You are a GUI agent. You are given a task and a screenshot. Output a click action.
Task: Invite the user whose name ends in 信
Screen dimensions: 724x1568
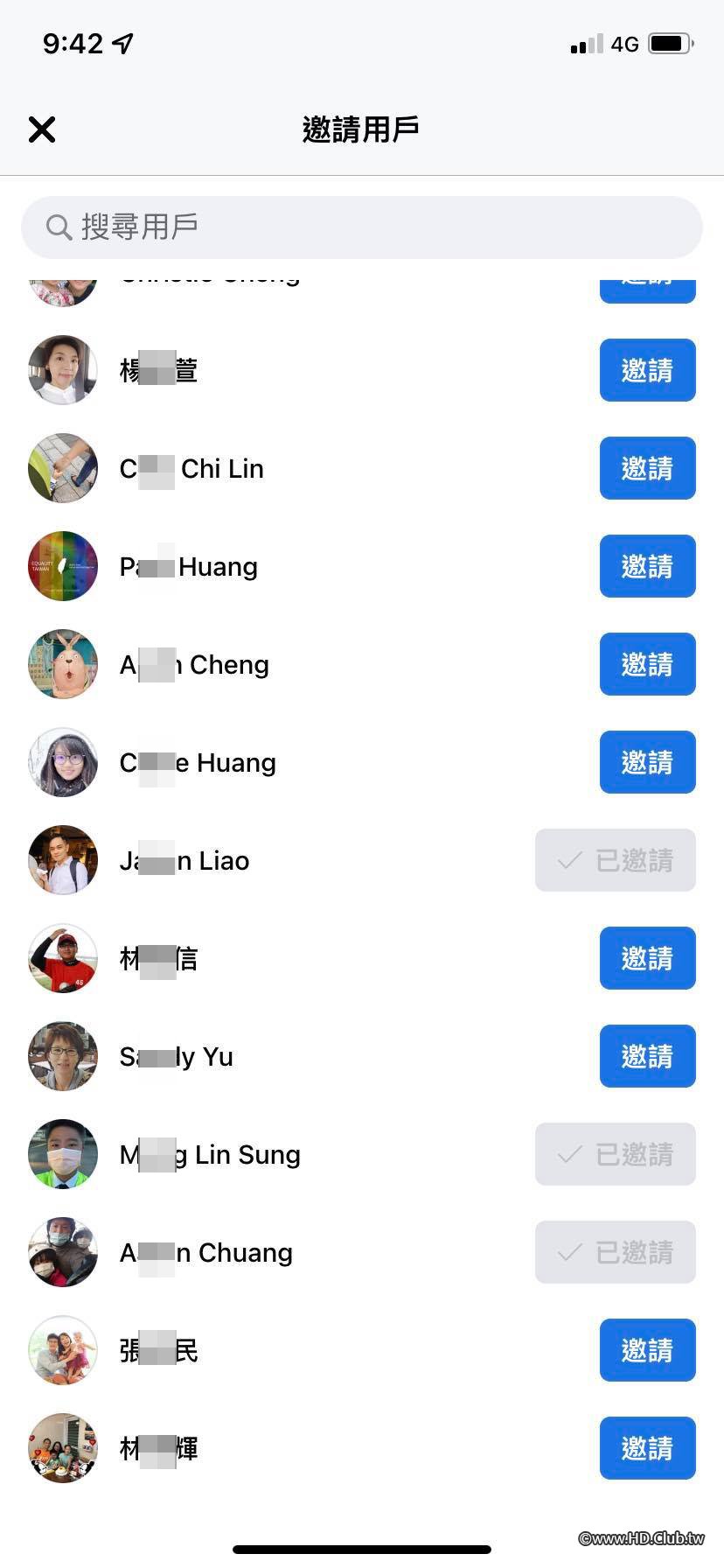(647, 958)
